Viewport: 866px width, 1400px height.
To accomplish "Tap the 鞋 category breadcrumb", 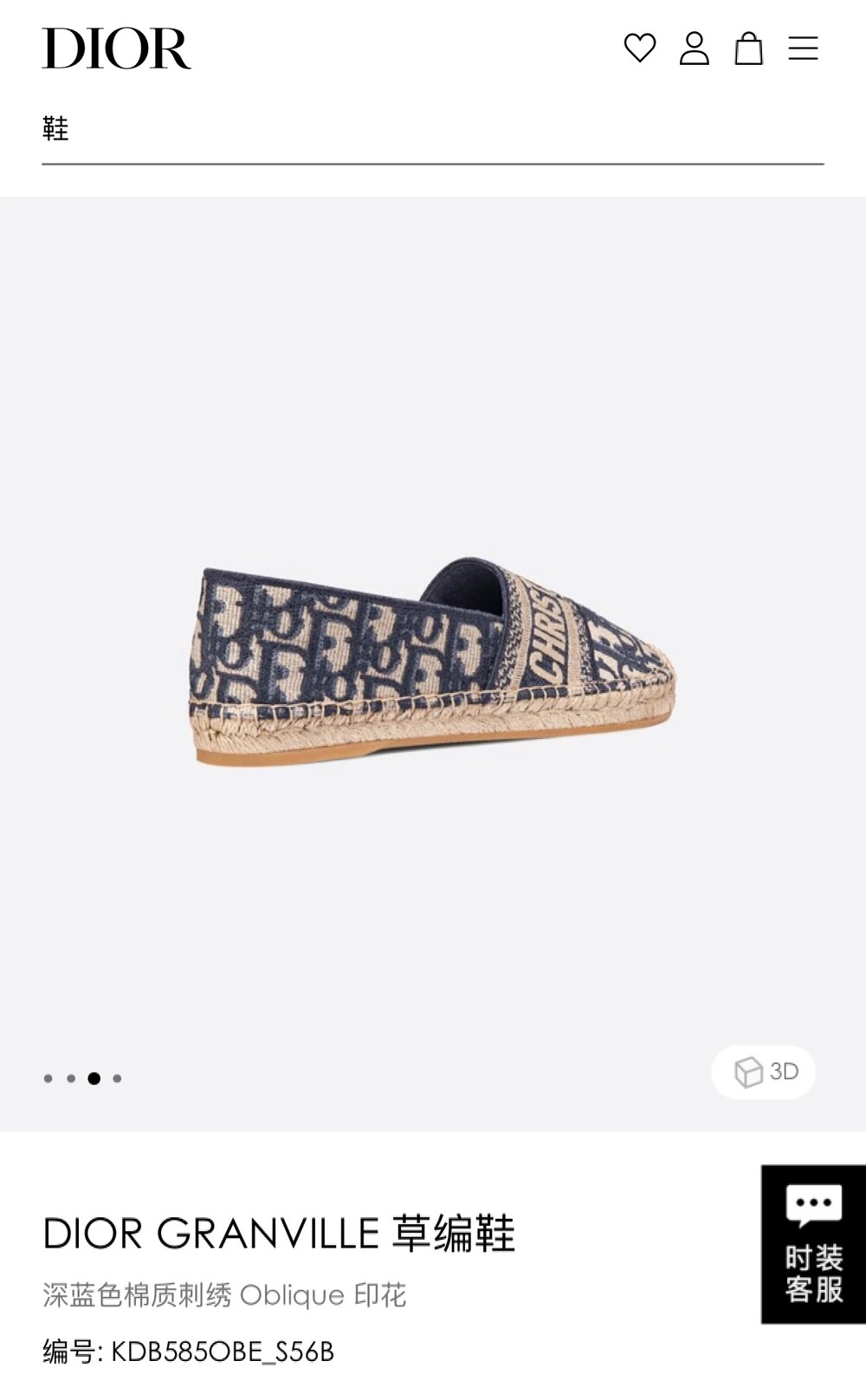I will click(x=55, y=129).
